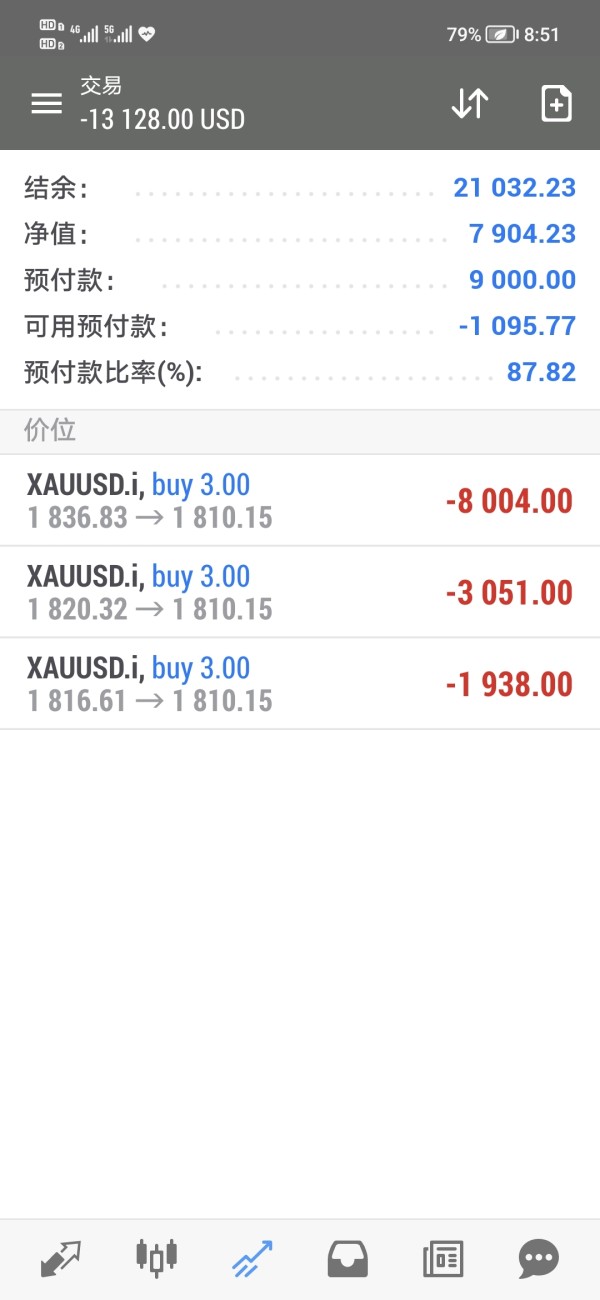Open the chat messages tab

[538, 1258]
